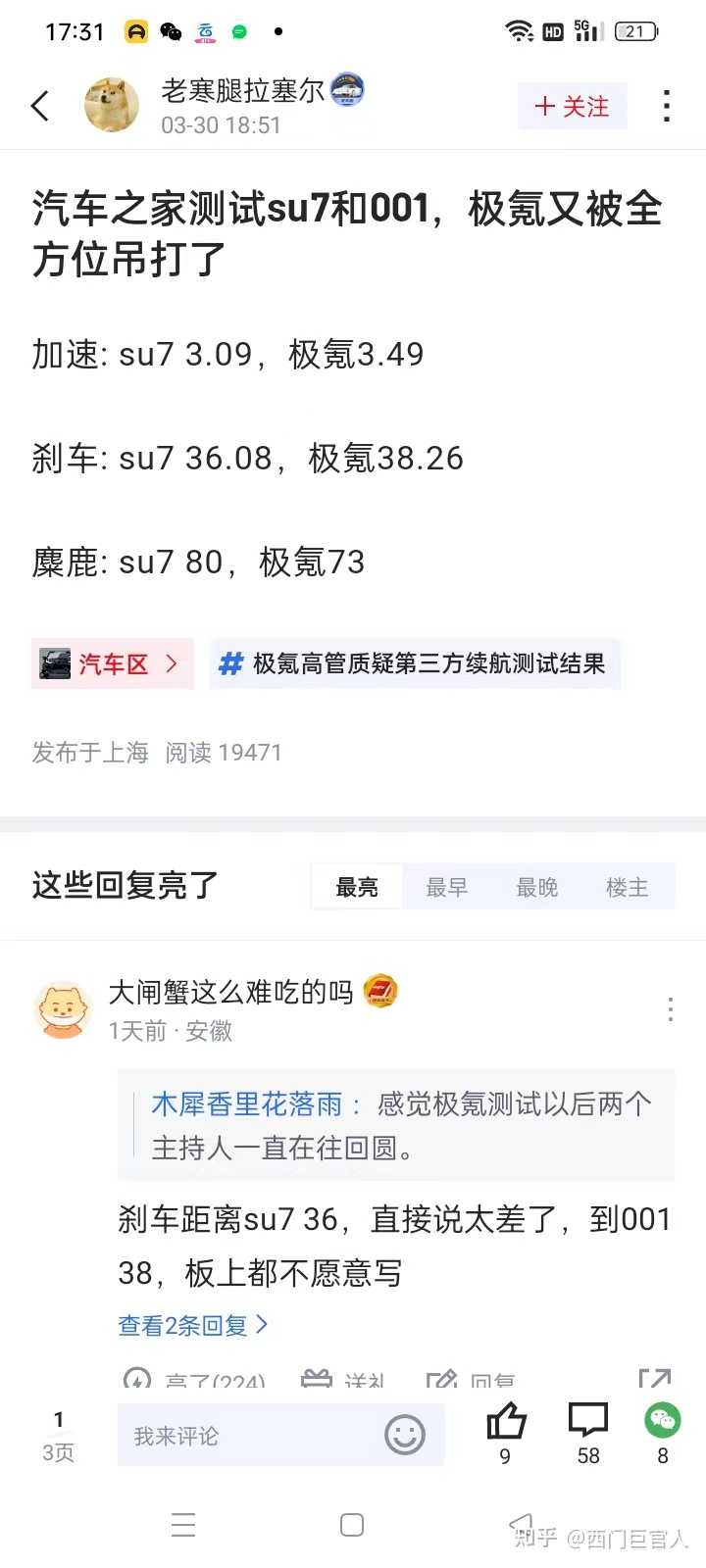Switch to the 最晚 sort tab

(537, 887)
